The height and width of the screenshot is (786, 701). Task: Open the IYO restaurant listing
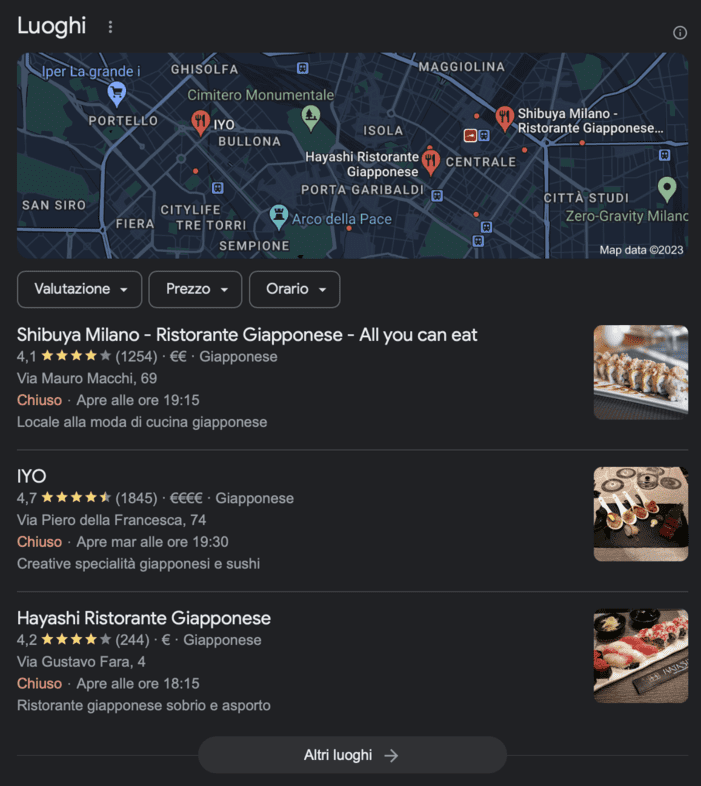(32, 476)
